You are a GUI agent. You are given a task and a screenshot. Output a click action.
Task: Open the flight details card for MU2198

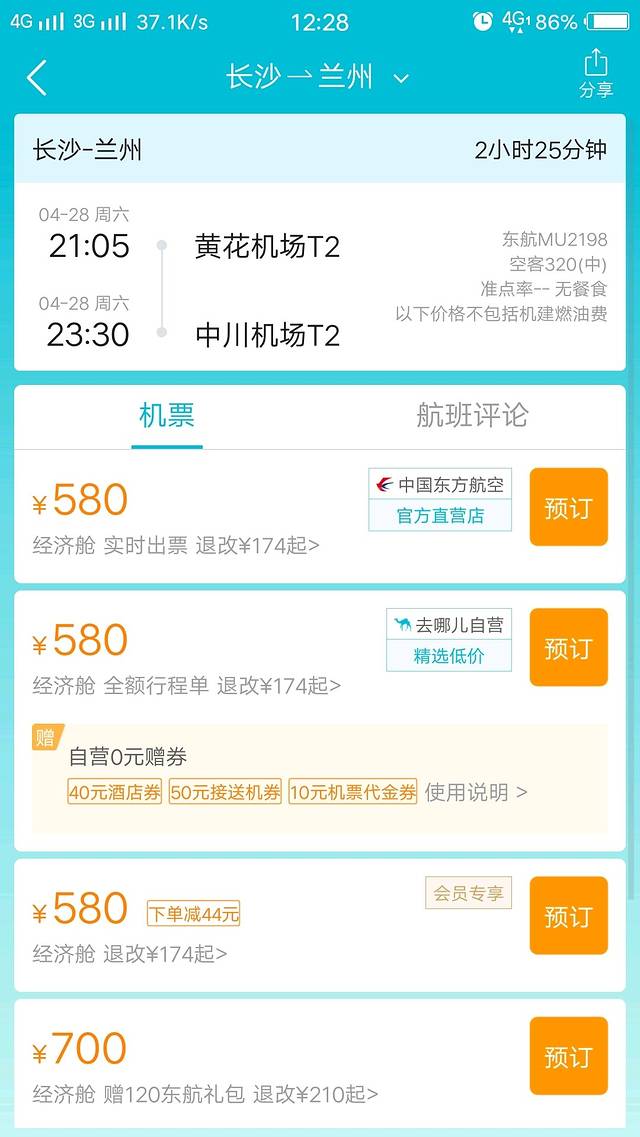[320, 275]
